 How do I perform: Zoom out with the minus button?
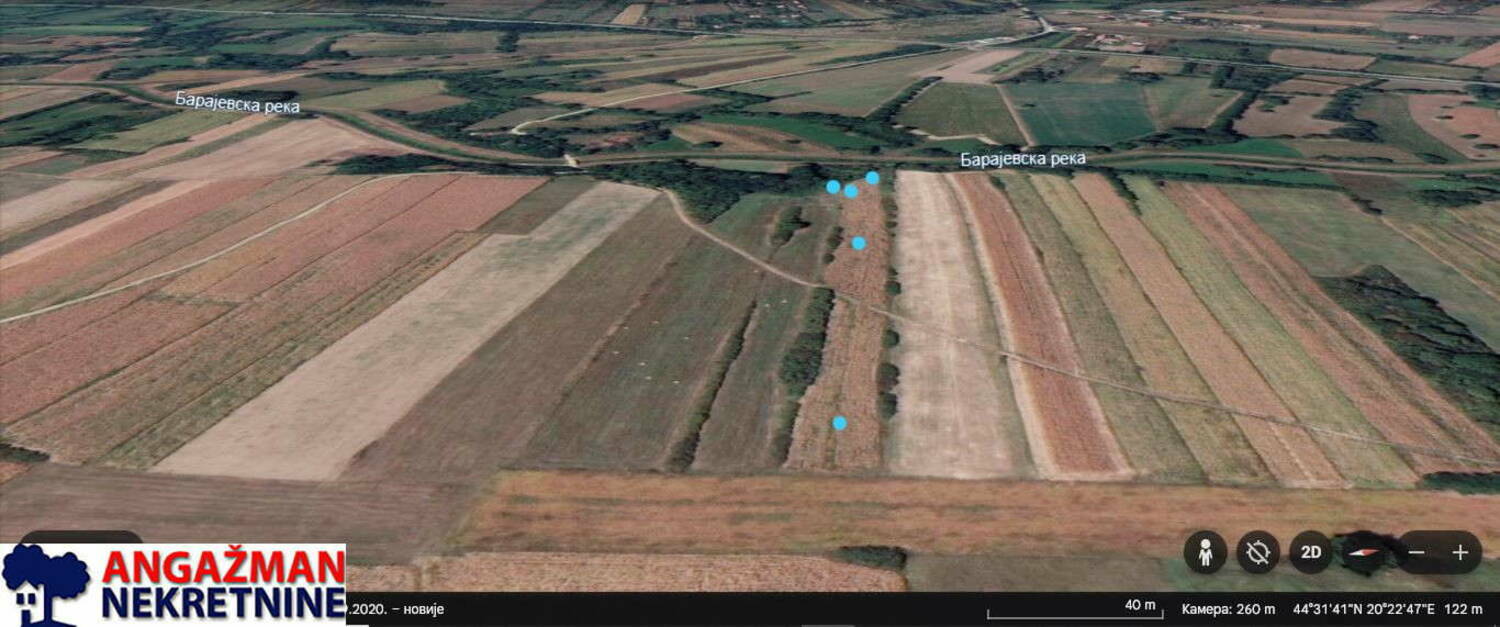[x=1417, y=552]
